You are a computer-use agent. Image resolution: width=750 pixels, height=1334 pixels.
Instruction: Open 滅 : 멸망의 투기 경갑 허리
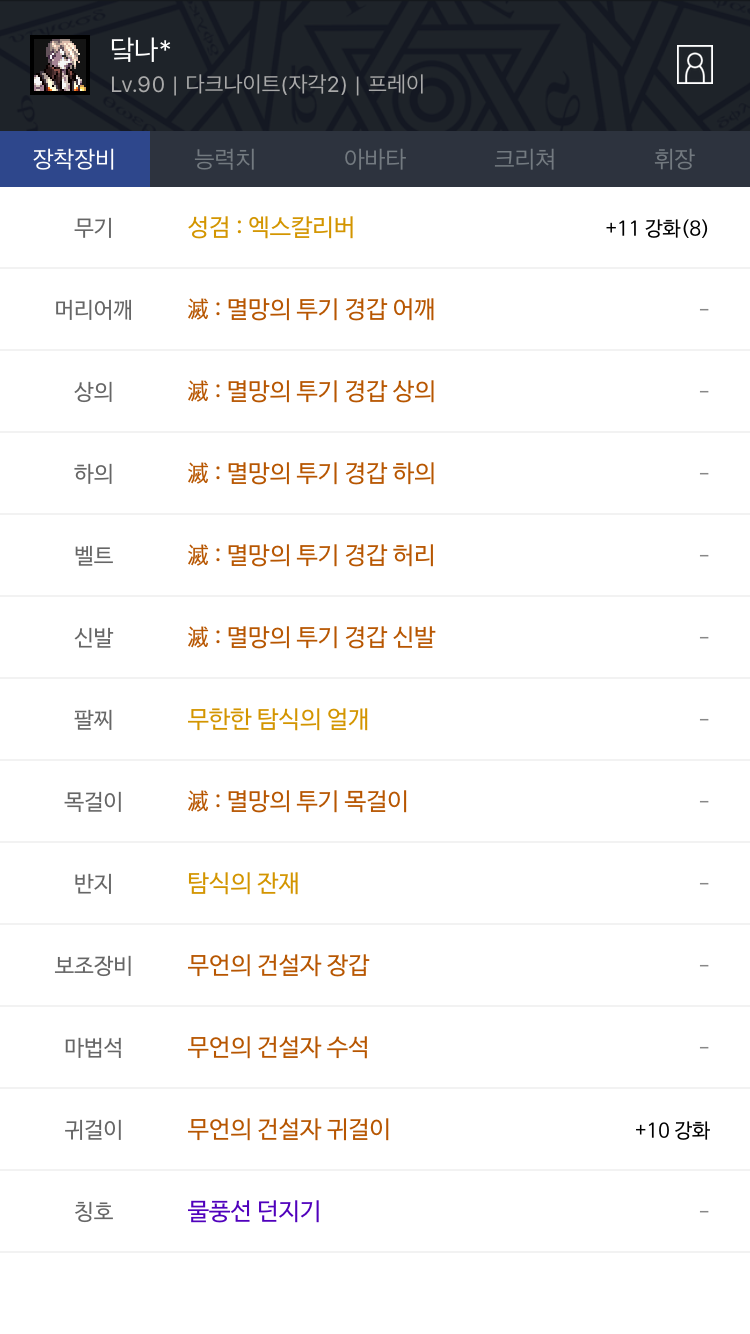(311, 555)
